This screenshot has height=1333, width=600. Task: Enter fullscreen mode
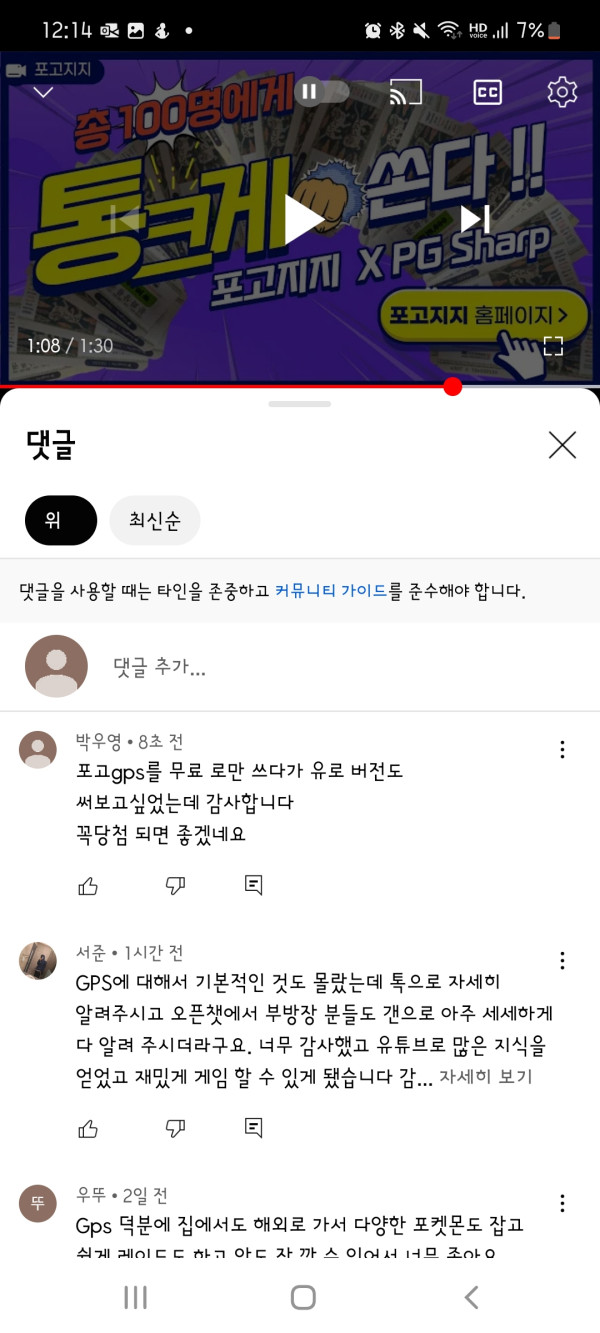pyautogui.click(x=552, y=346)
